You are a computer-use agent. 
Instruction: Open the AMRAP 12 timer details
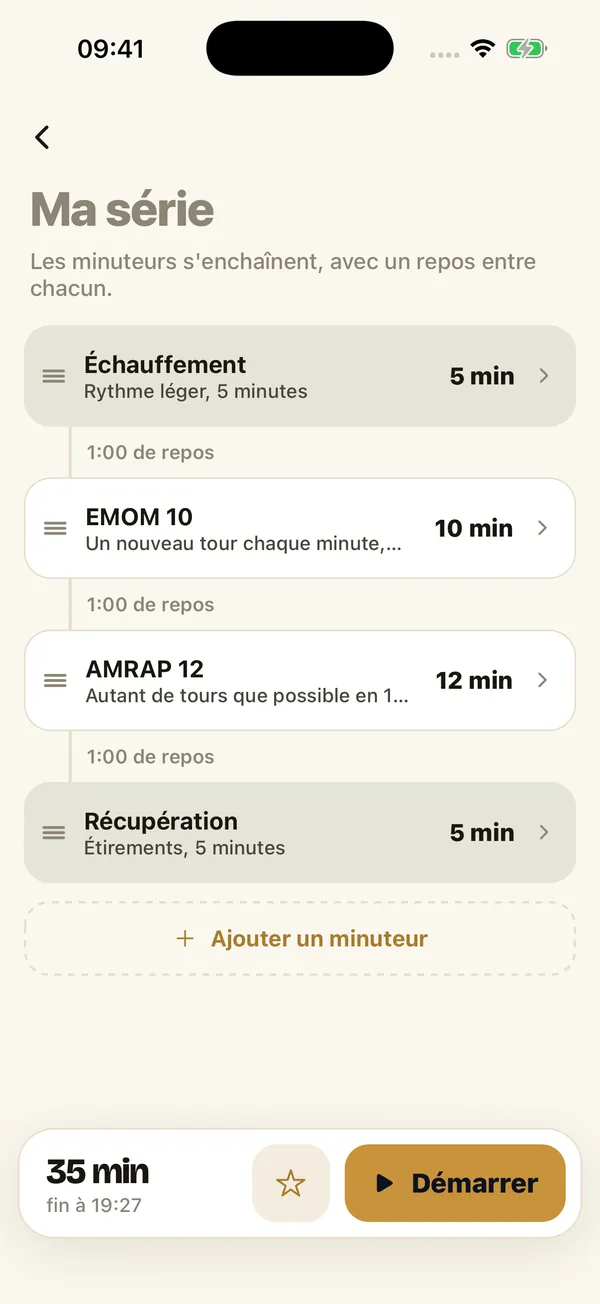click(x=300, y=680)
